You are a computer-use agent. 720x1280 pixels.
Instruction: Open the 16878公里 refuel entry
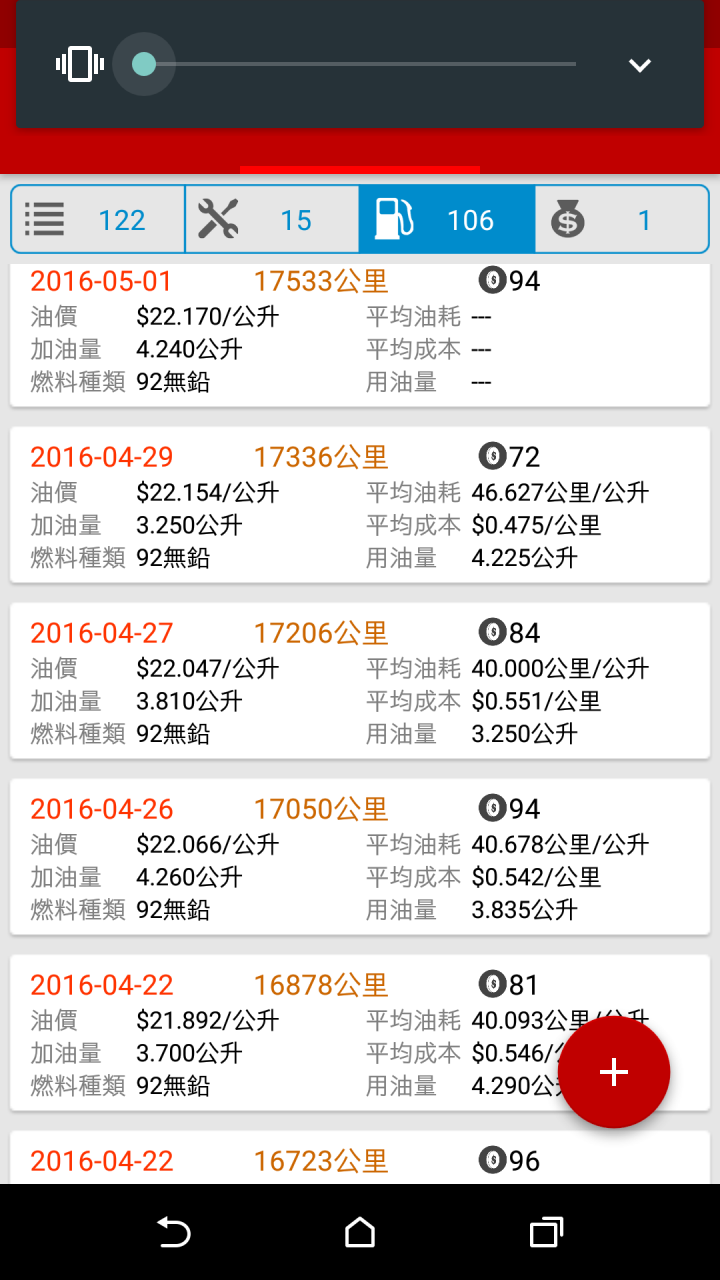(360, 1033)
